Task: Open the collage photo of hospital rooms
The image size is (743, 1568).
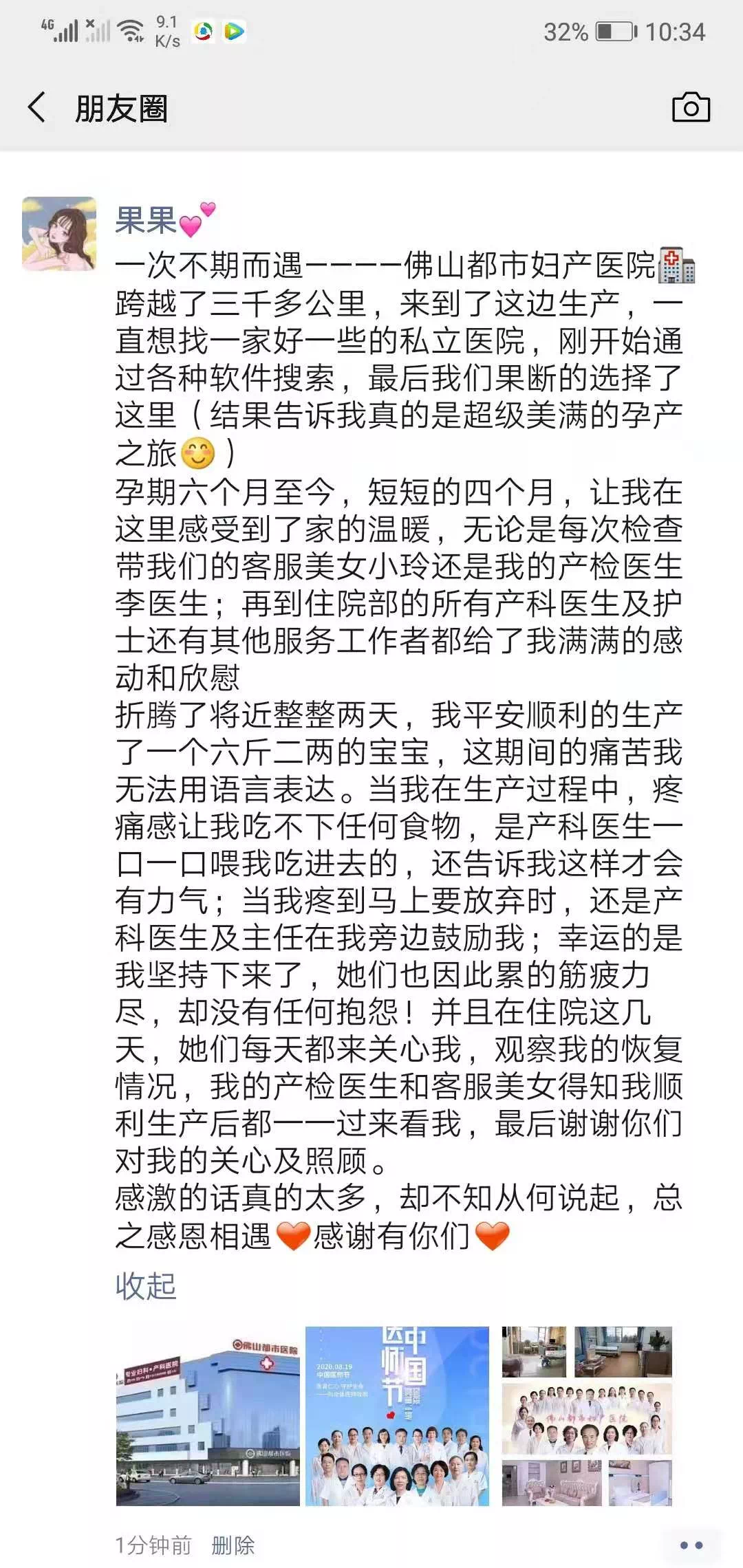Action: click(x=587, y=1416)
